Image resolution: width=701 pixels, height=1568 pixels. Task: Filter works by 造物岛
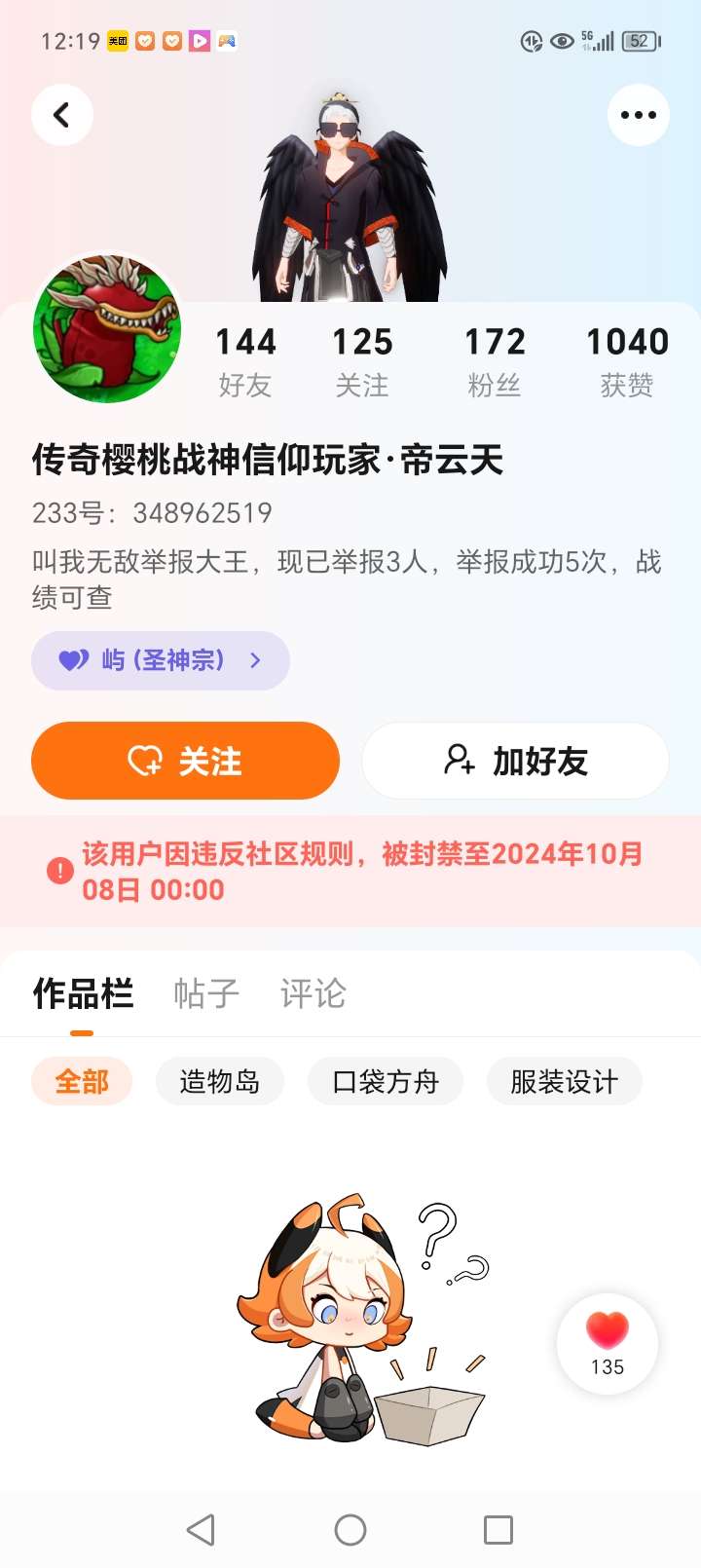tap(220, 1081)
